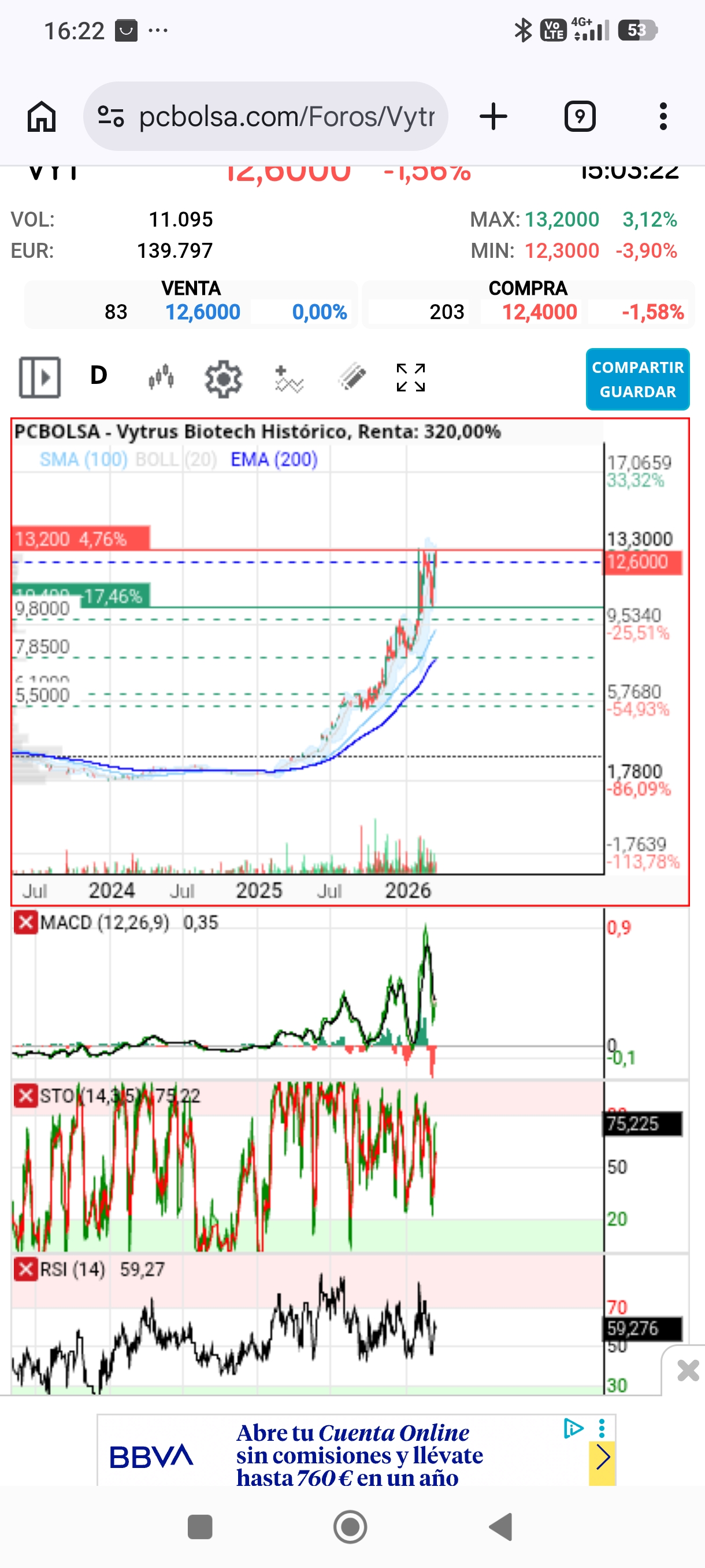Screen dimensions: 705x1568
Task: Open chart settings gear
Action: [223, 379]
